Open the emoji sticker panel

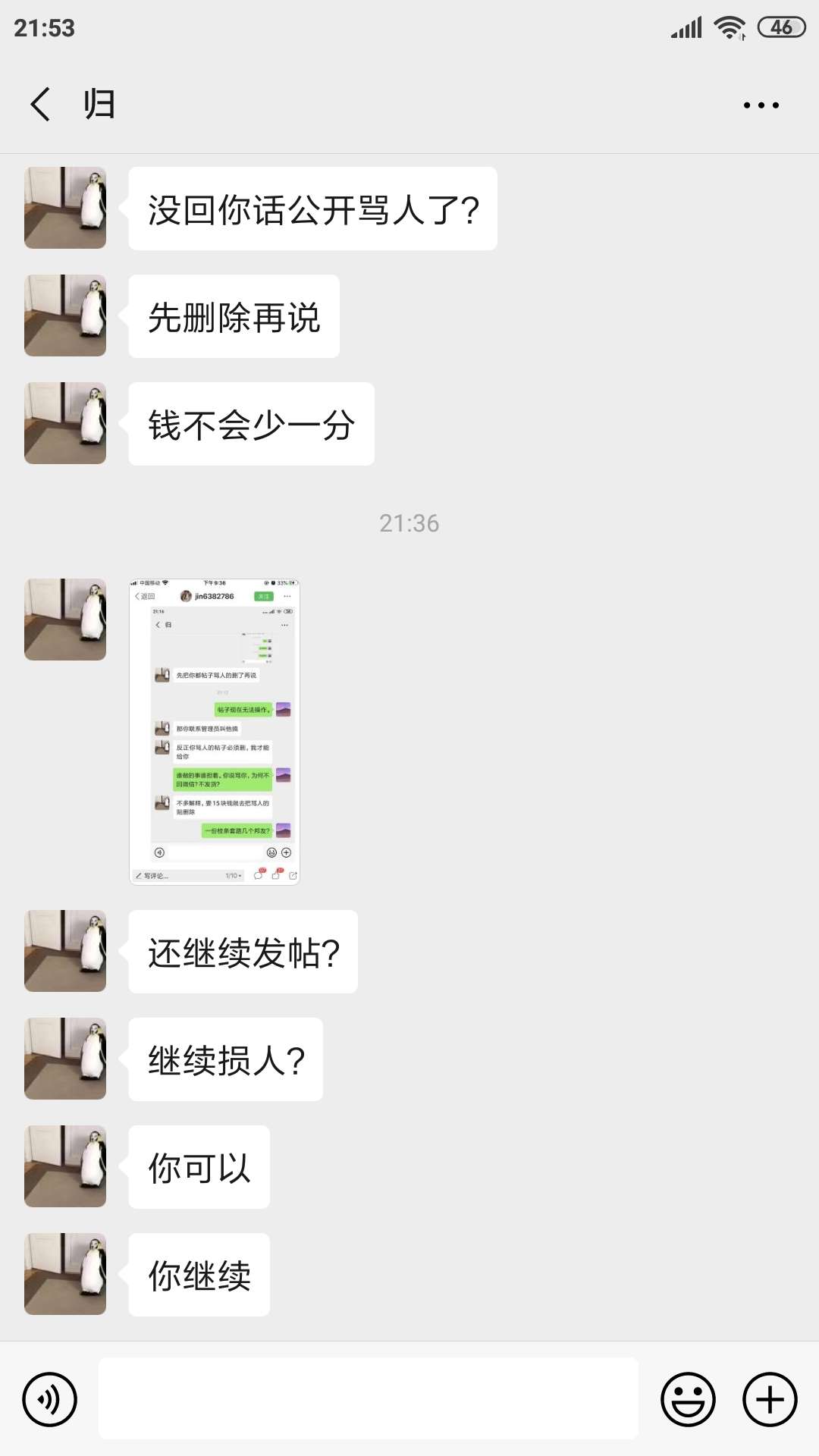coord(688,1399)
